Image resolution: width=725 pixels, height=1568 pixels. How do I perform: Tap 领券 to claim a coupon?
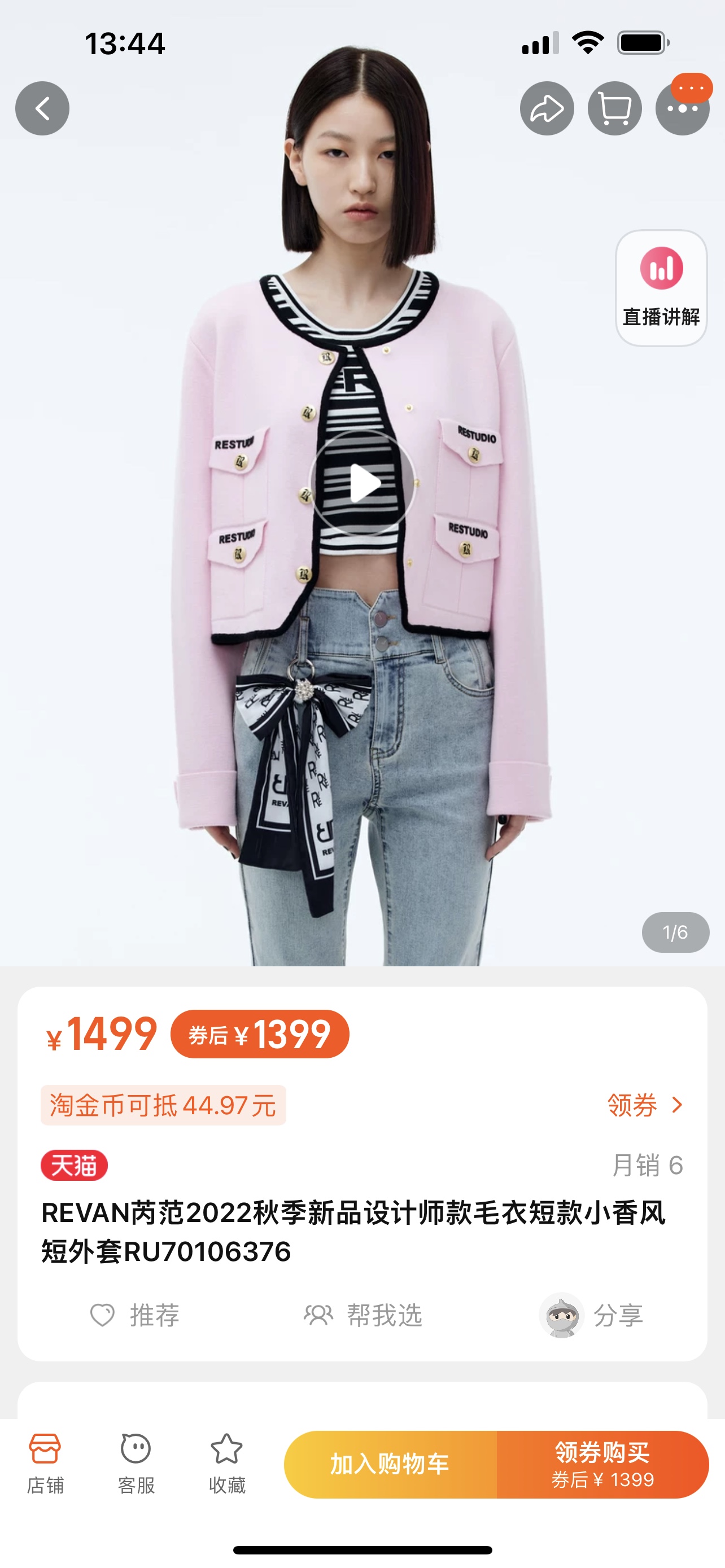[x=645, y=1105]
